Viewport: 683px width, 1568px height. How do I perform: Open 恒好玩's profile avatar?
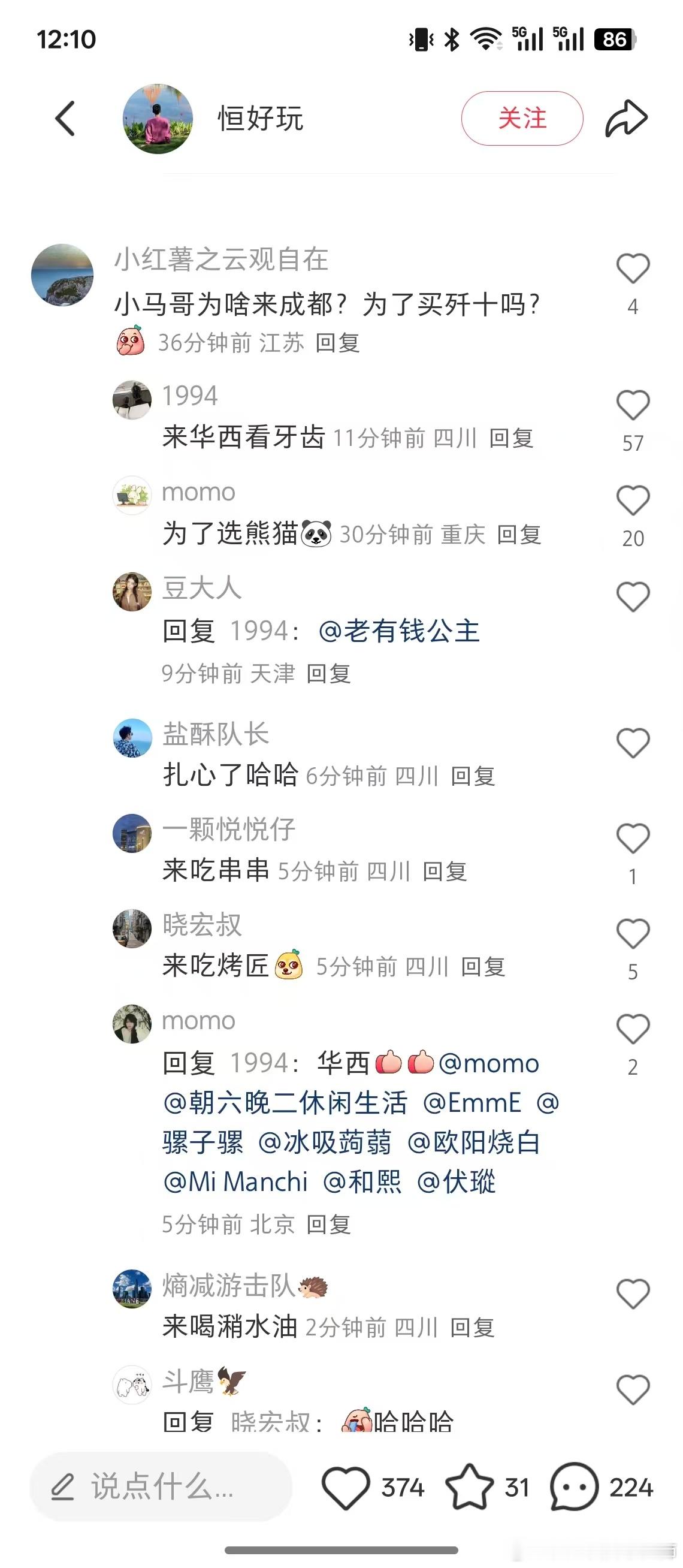[158, 119]
